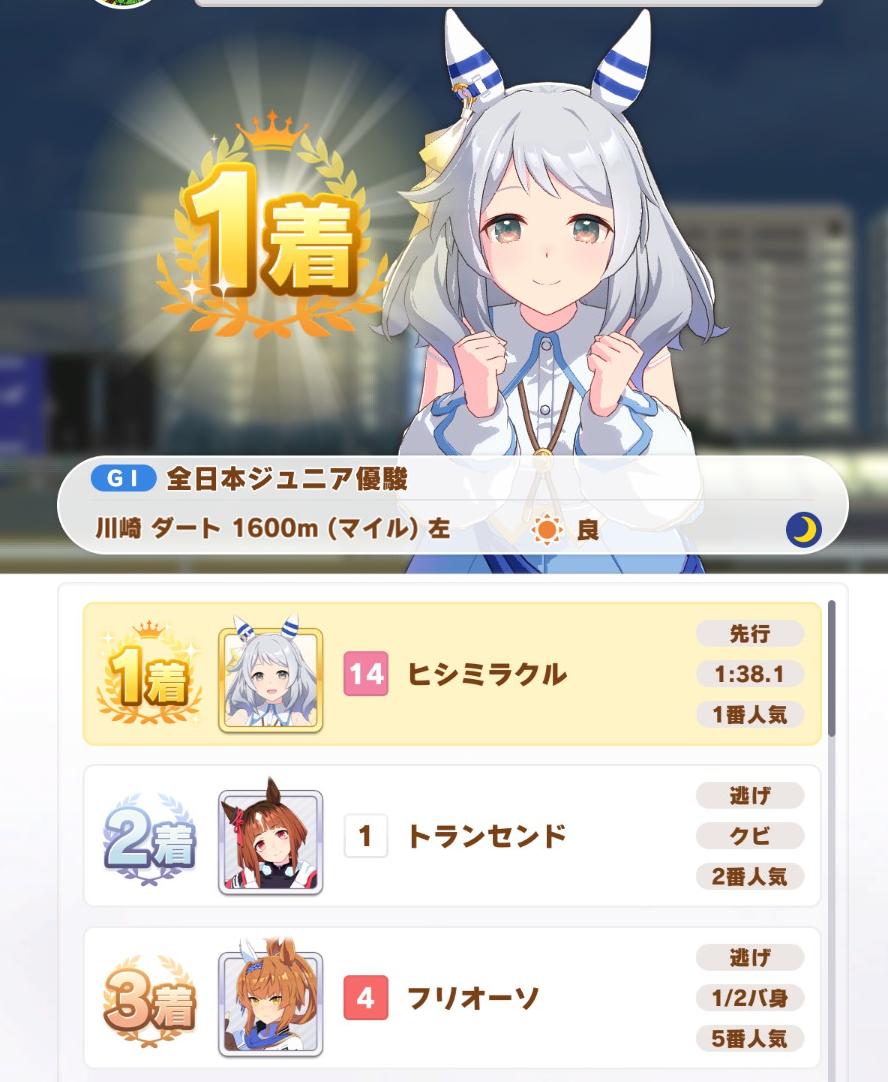
Task: Open ヒシミラクル's first place result row
Action: (x=452, y=674)
